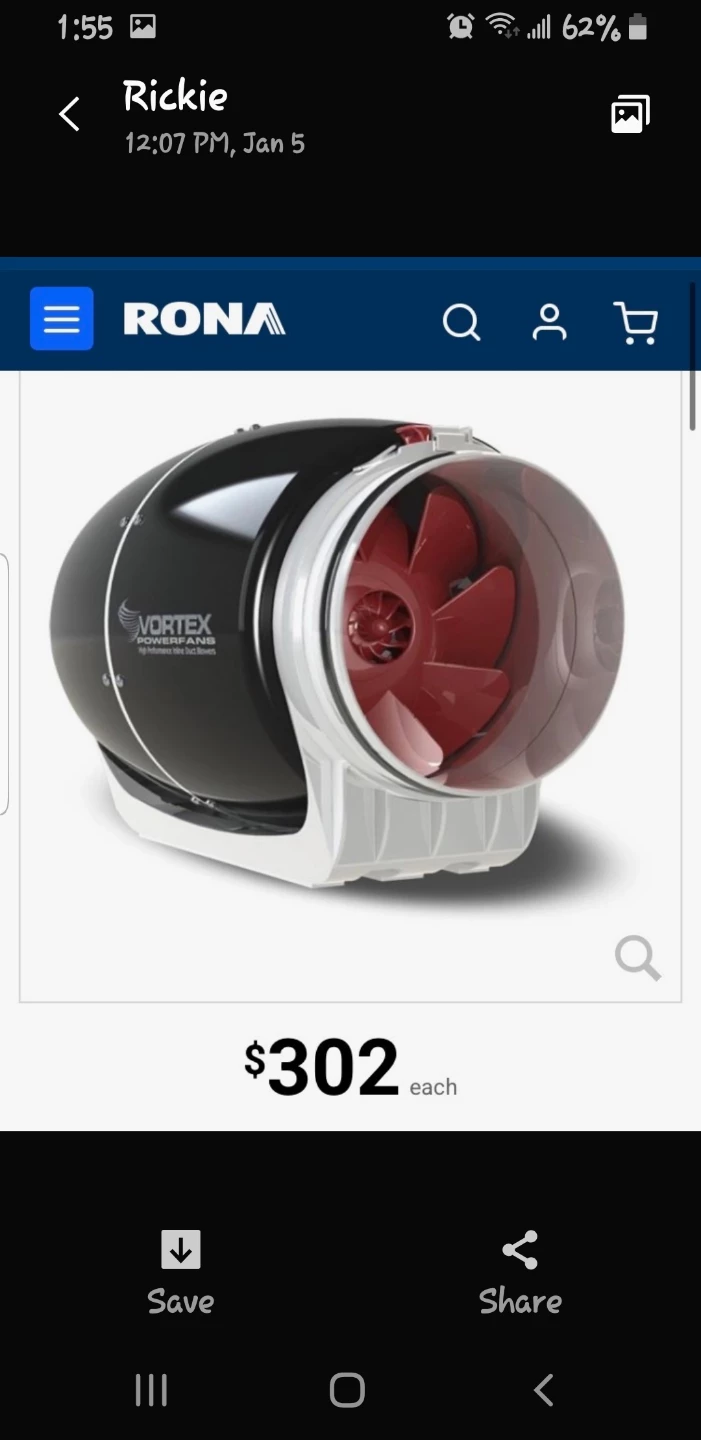Open the all-images gallery icon
Viewport: 701px width, 1440px height.
coord(630,115)
